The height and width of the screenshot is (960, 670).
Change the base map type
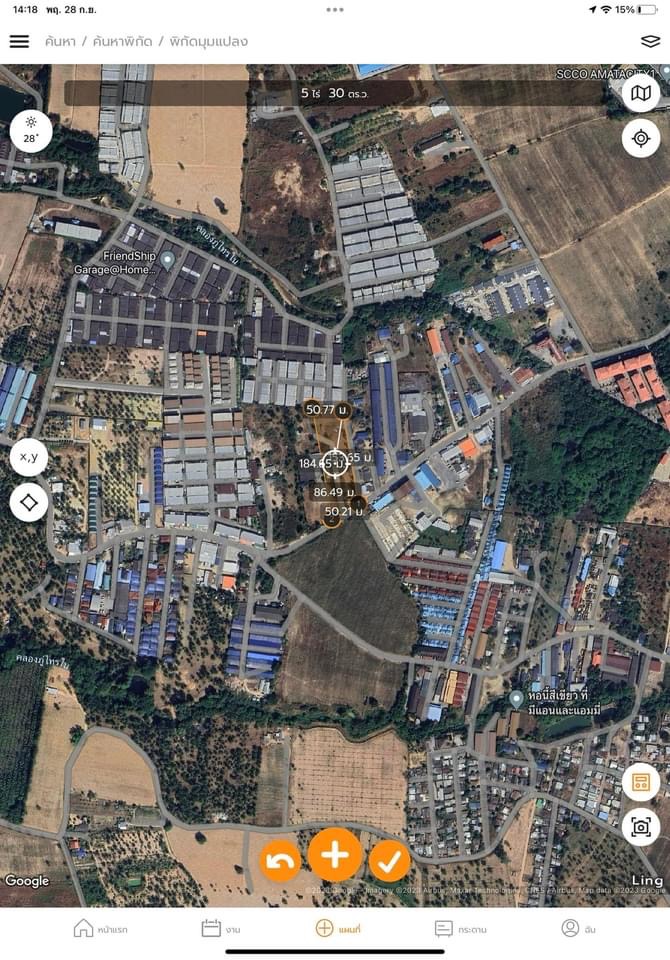click(641, 94)
